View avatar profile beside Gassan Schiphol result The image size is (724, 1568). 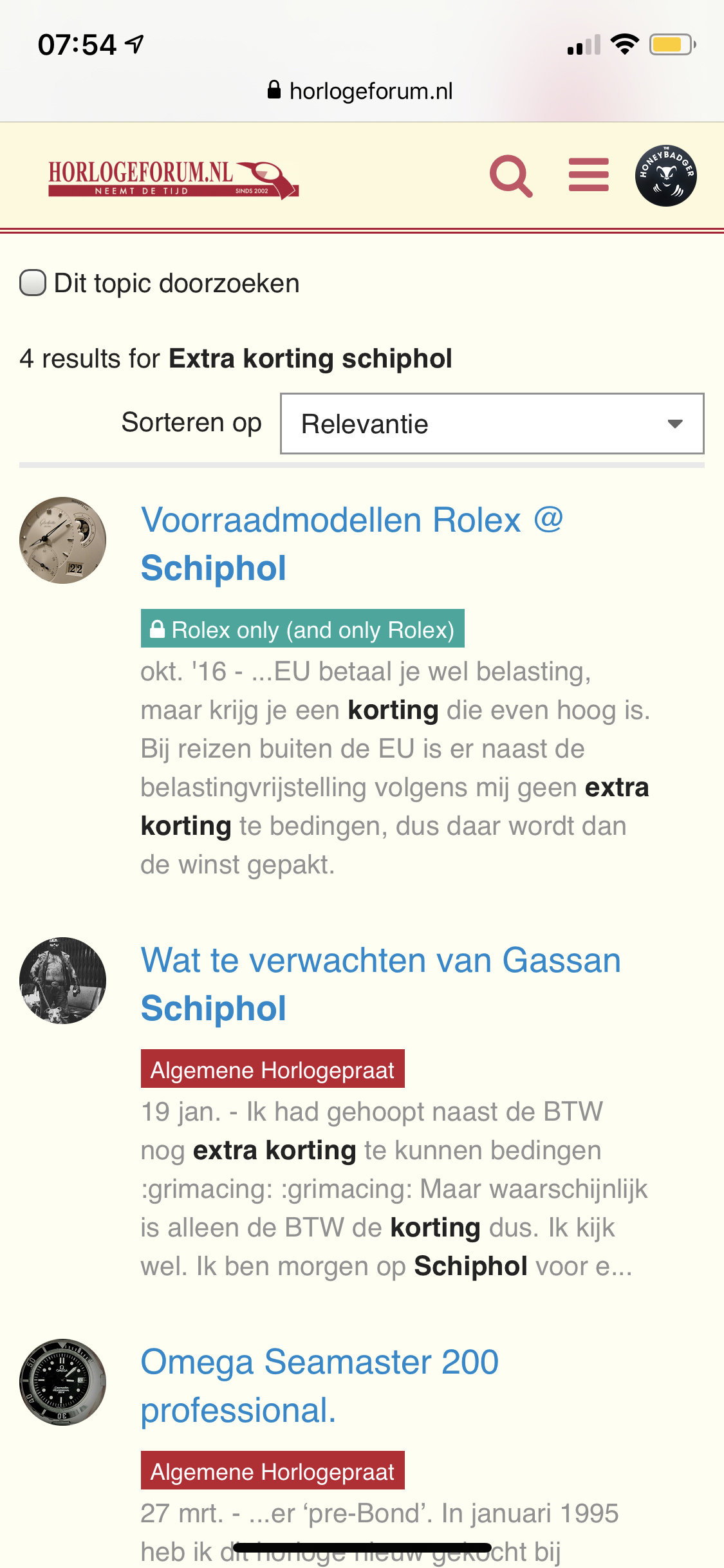pyautogui.click(x=62, y=980)
